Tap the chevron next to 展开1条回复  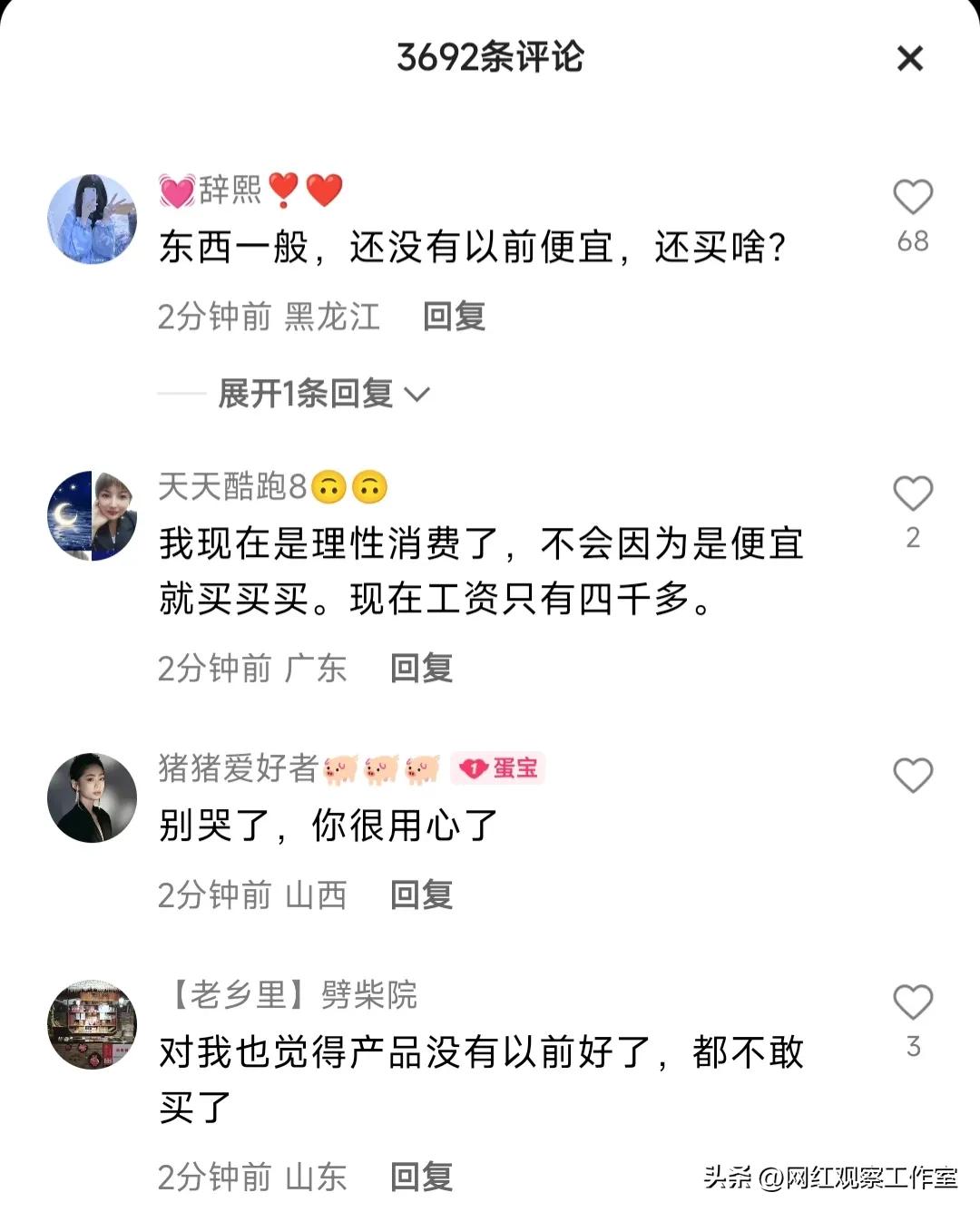tap(417, 394)
